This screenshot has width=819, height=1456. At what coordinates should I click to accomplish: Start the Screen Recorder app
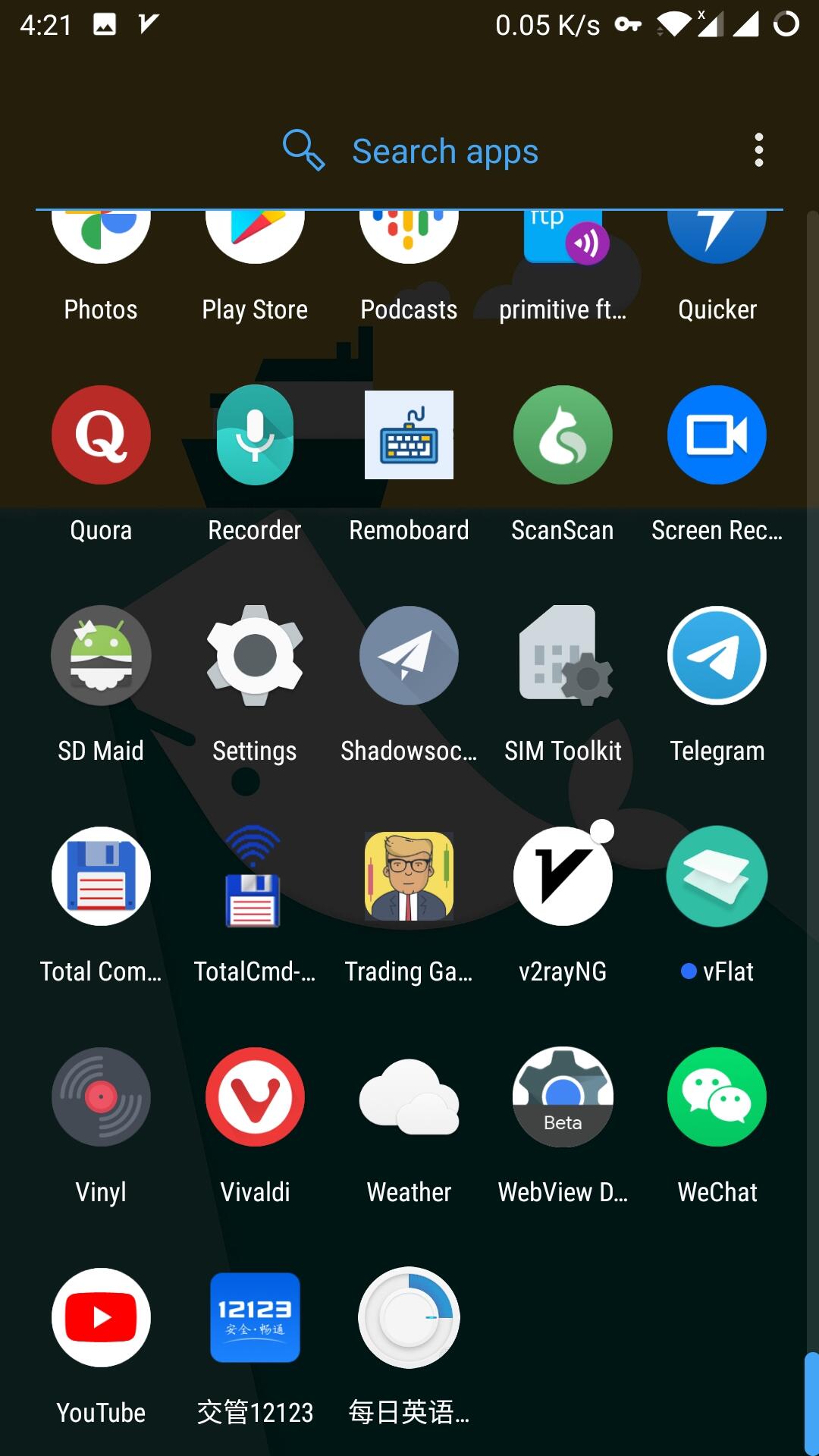tap(717, 435)
